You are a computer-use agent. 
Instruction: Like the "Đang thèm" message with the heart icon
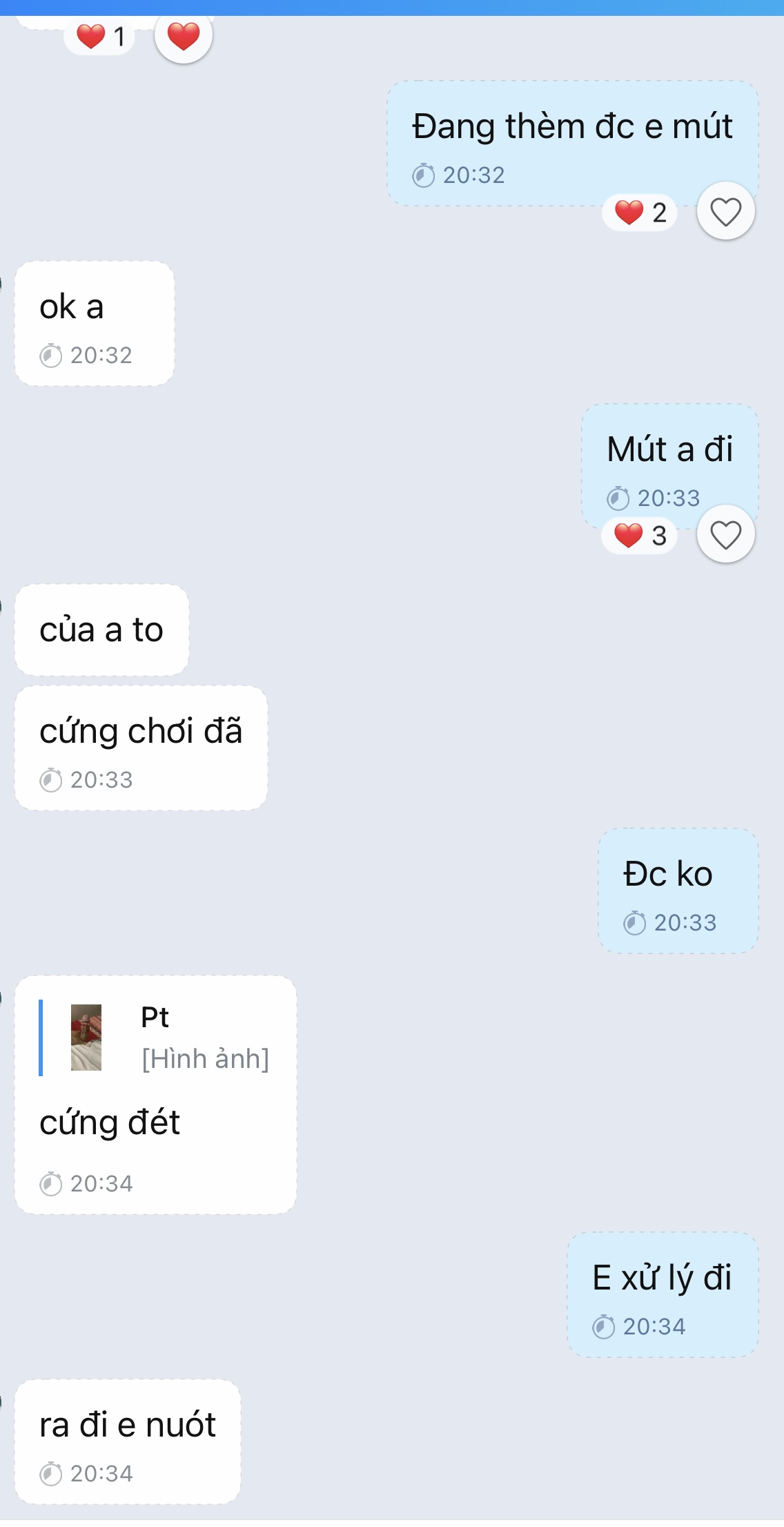725,212
